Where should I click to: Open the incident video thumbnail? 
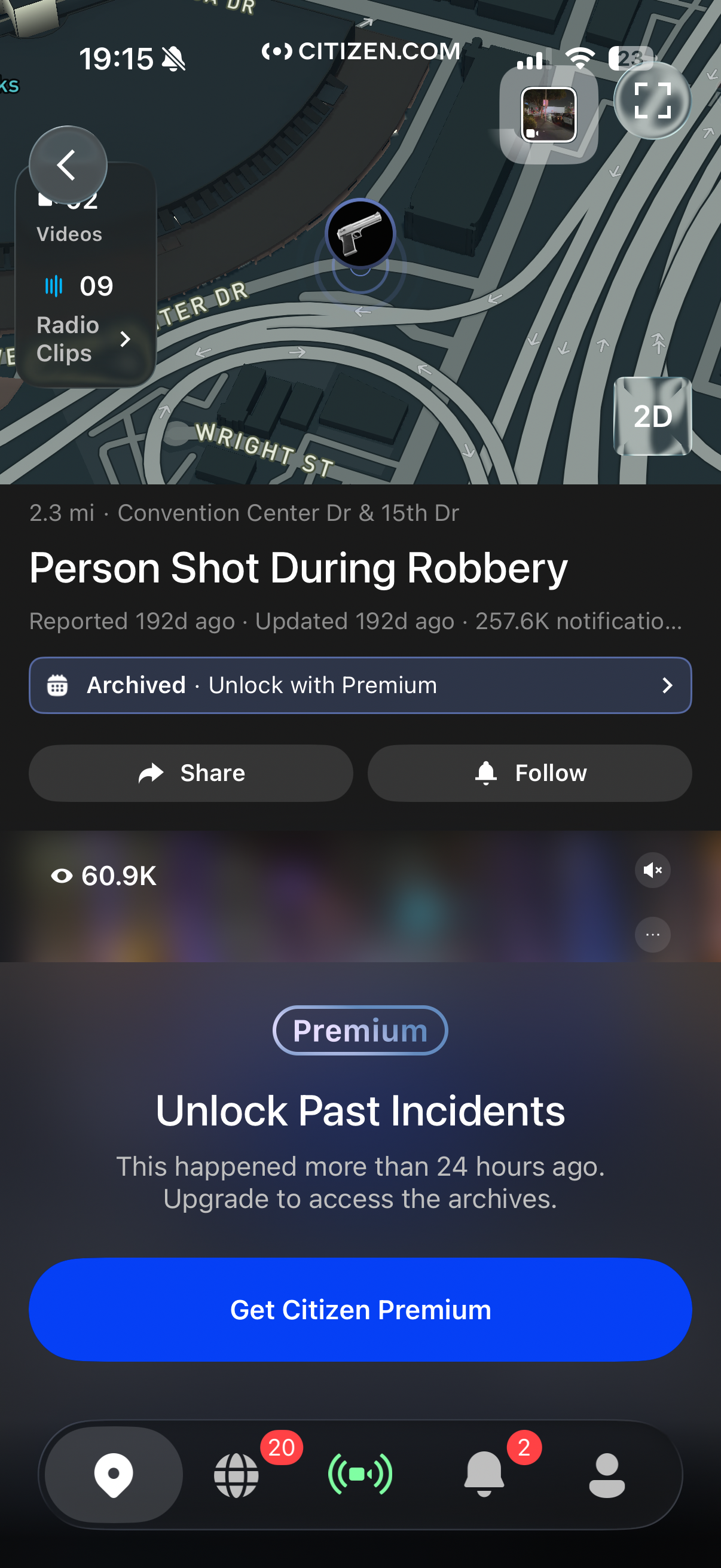click(548, 114)
